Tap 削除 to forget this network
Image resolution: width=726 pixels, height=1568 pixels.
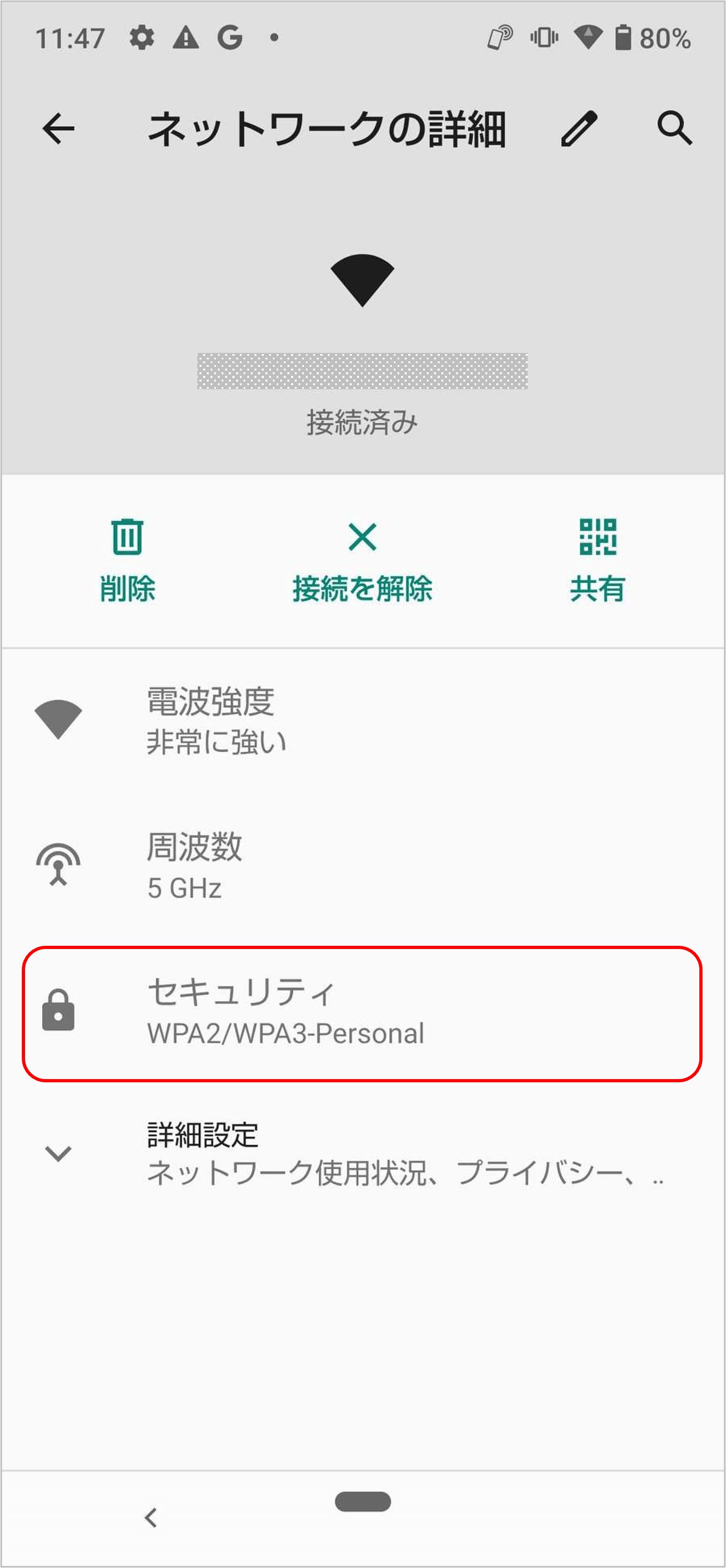(x=127, y=560)
